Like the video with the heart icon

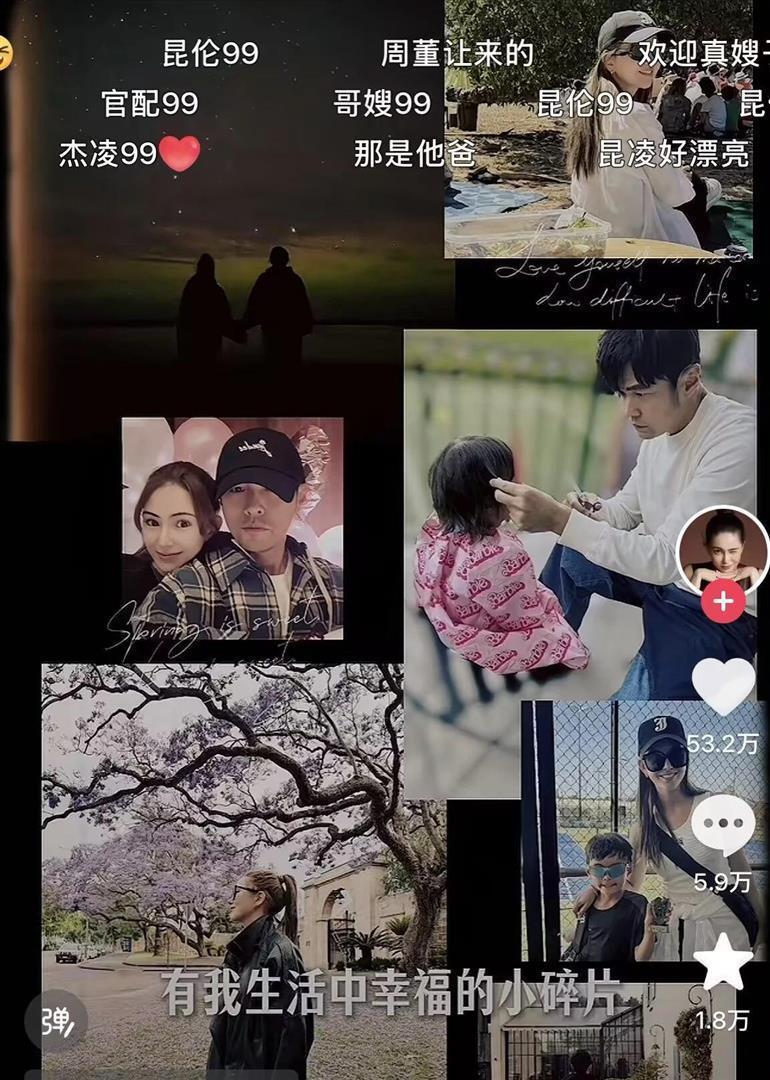coord(723,686)
